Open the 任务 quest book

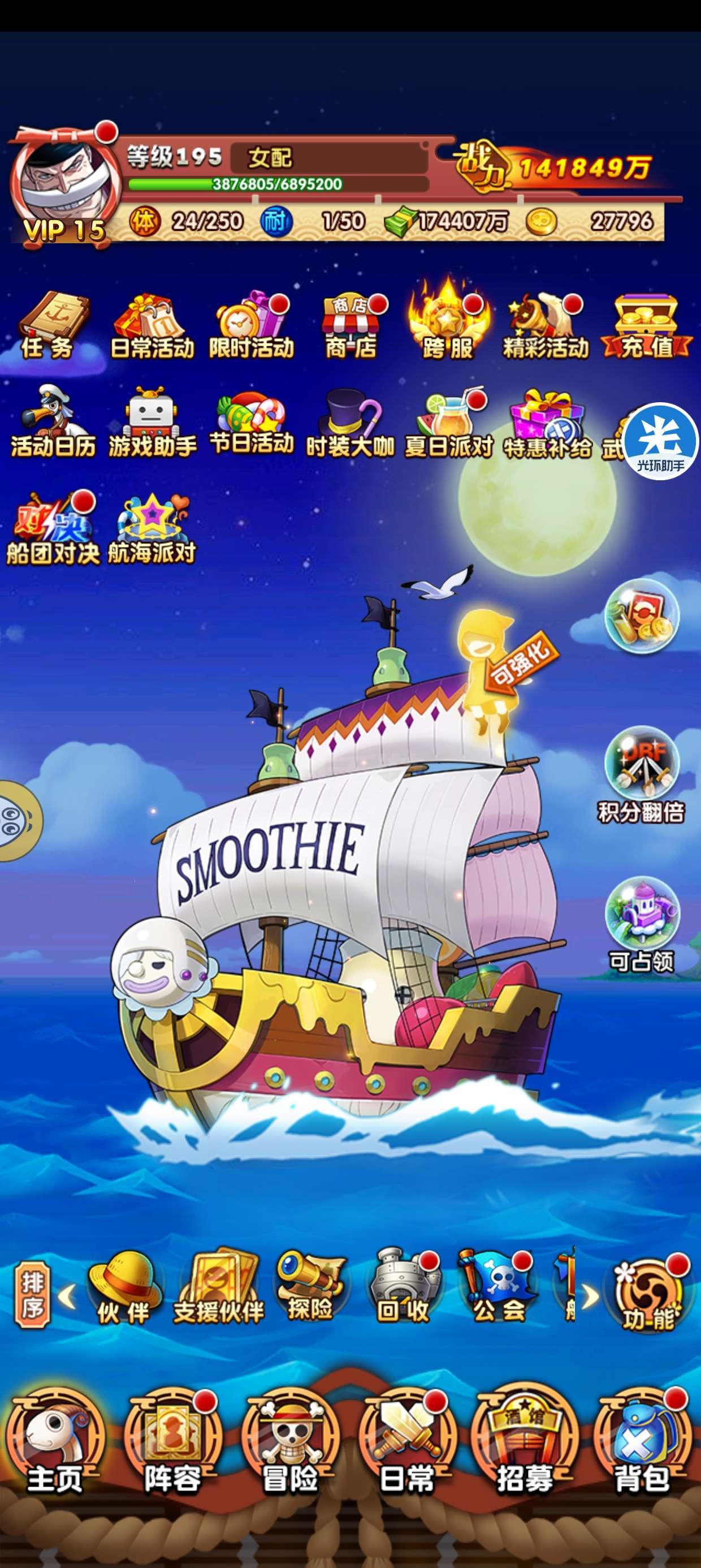click(x=51, y=326)
